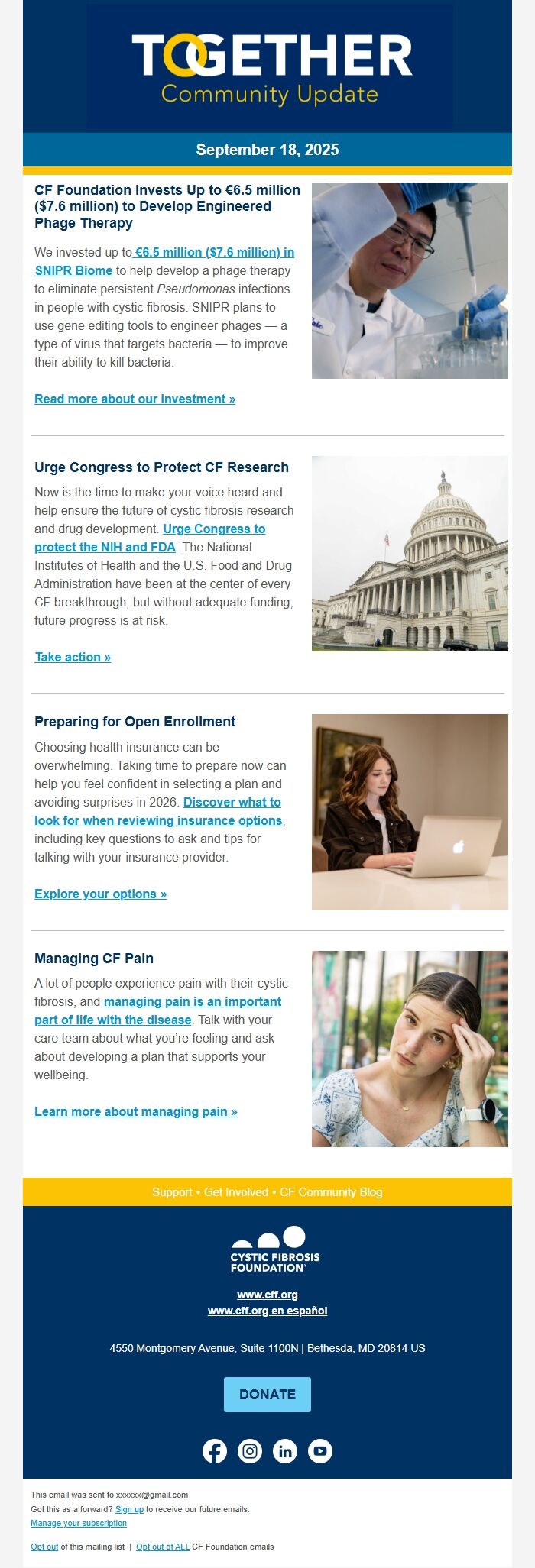The height and width of the screenshot is (1568, 535).
Task: Open the LinkedIn icon
Action: pos(285,1451)
